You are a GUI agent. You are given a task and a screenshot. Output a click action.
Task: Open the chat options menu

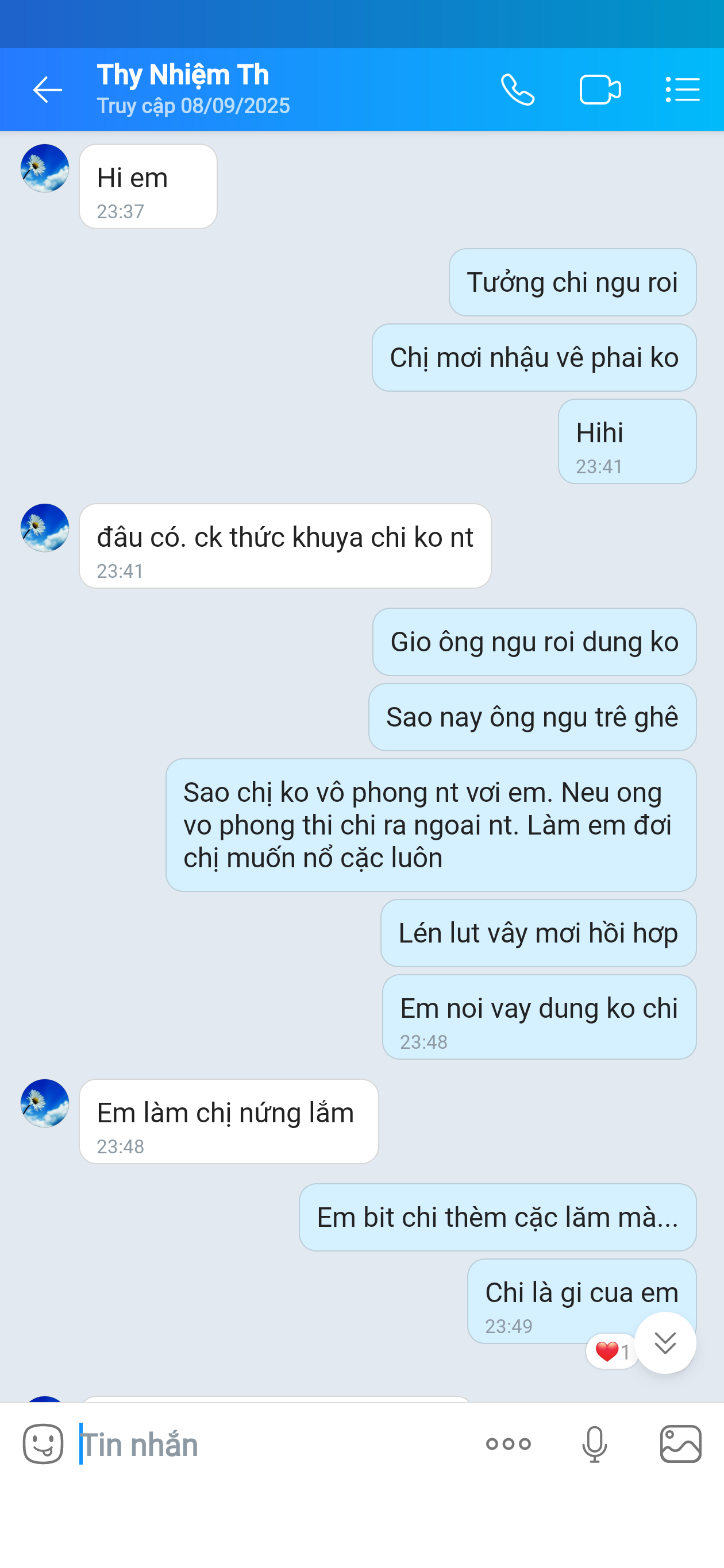(683, 90)
